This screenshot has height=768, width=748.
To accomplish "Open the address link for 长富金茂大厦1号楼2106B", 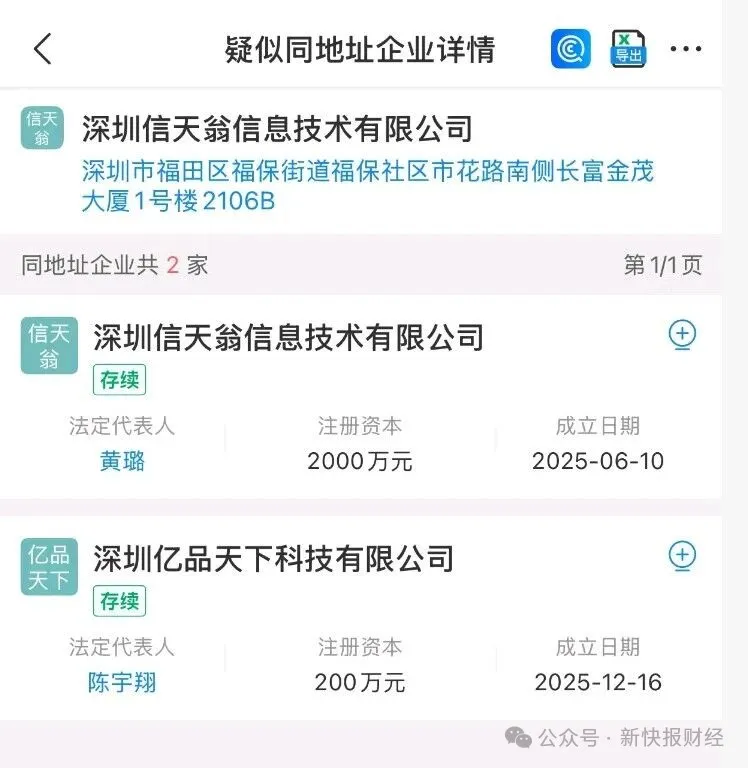I will pyautogui.click(x=367, y=186).
